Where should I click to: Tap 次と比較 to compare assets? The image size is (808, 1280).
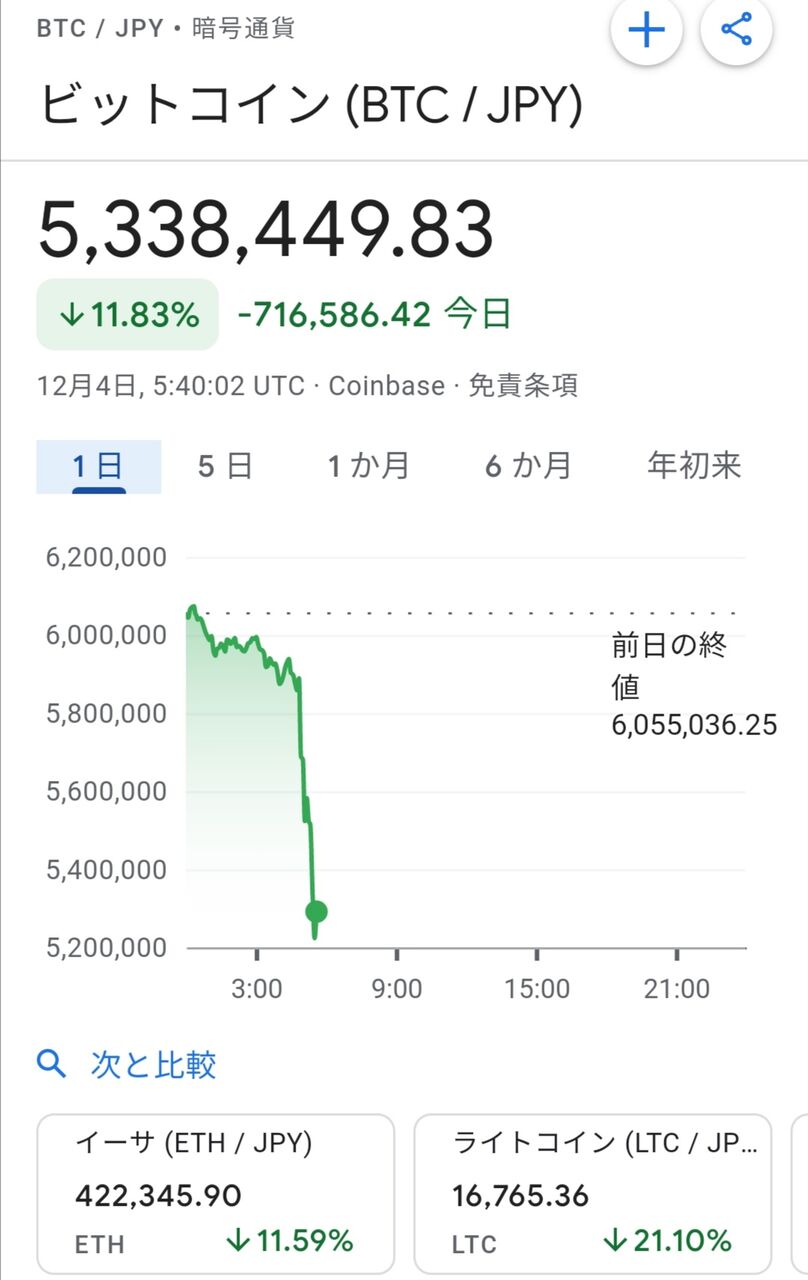(152, 1064)
